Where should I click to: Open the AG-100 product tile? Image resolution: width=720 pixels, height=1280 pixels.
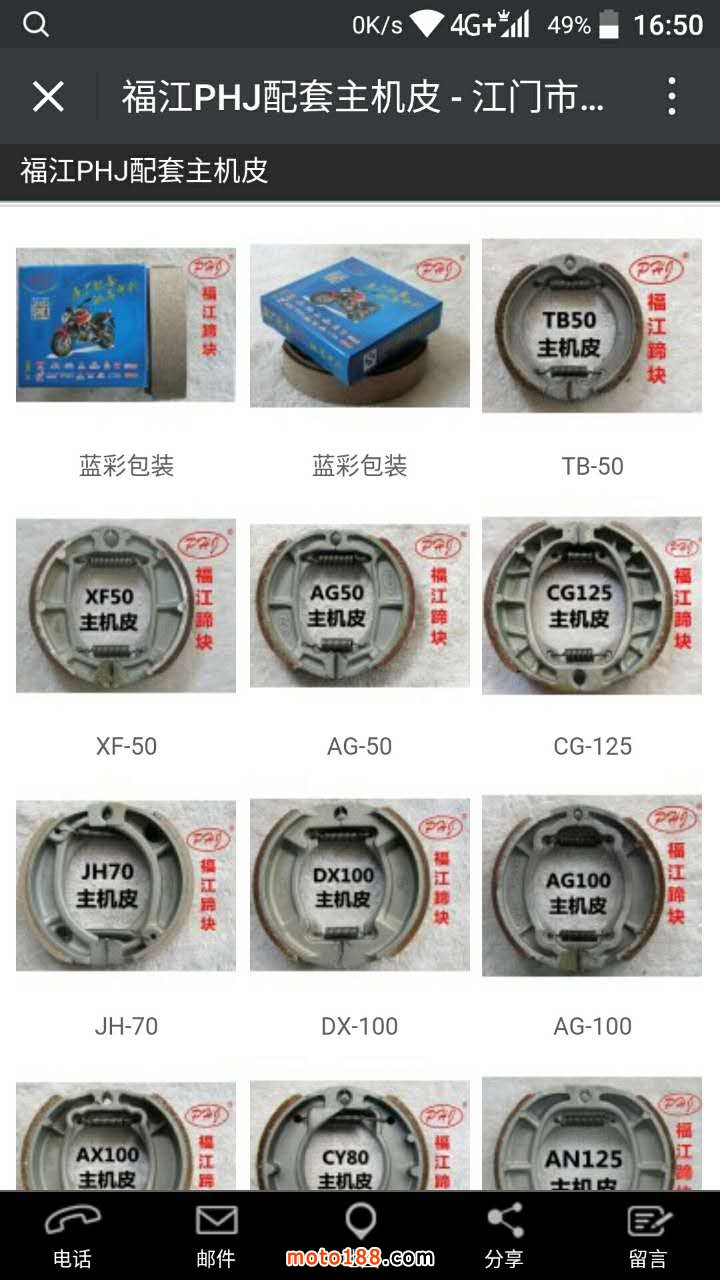coord(592,886)
